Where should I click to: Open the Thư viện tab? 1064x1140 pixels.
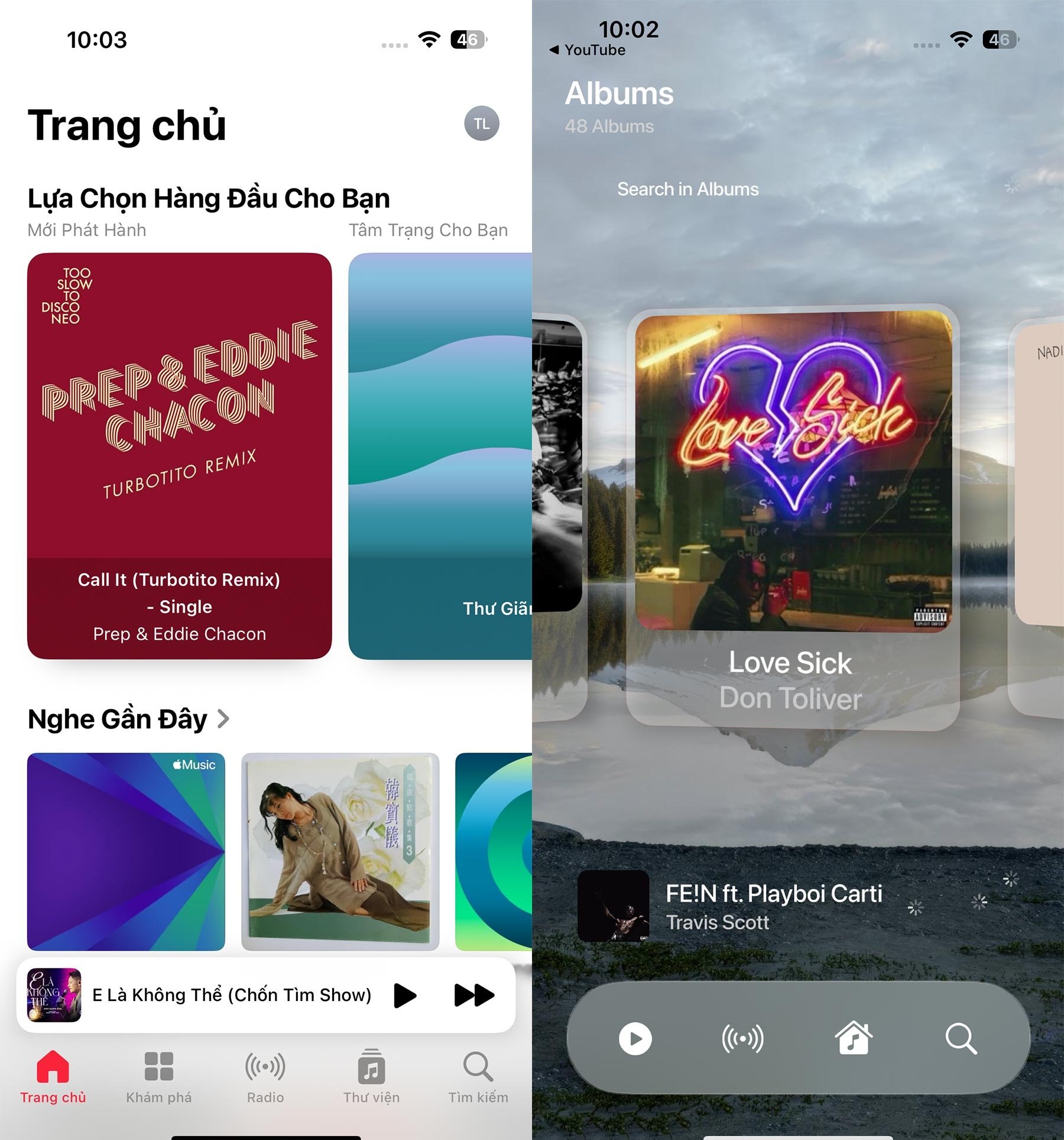coord(371,1077)
